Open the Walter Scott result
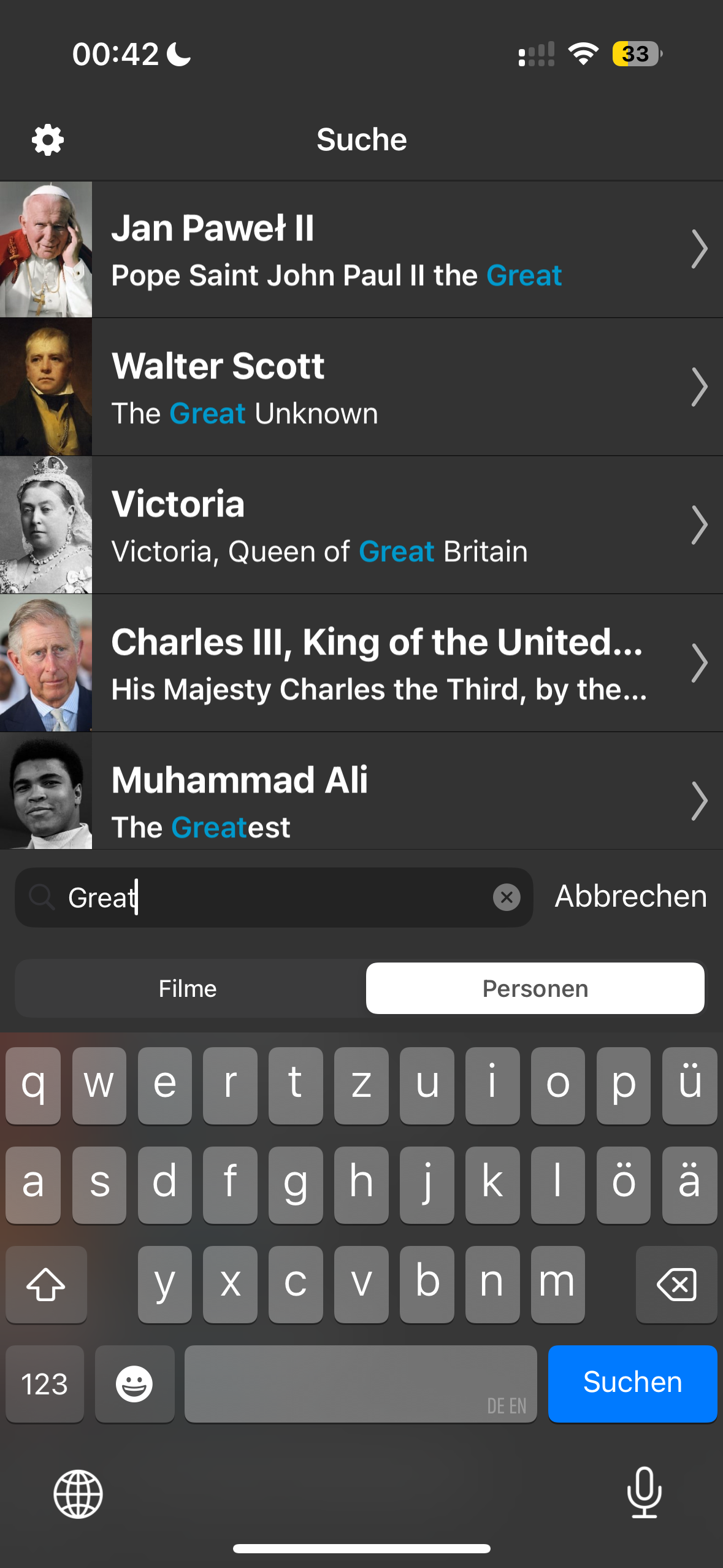The image size is (723, 1568). click(361, 387)
